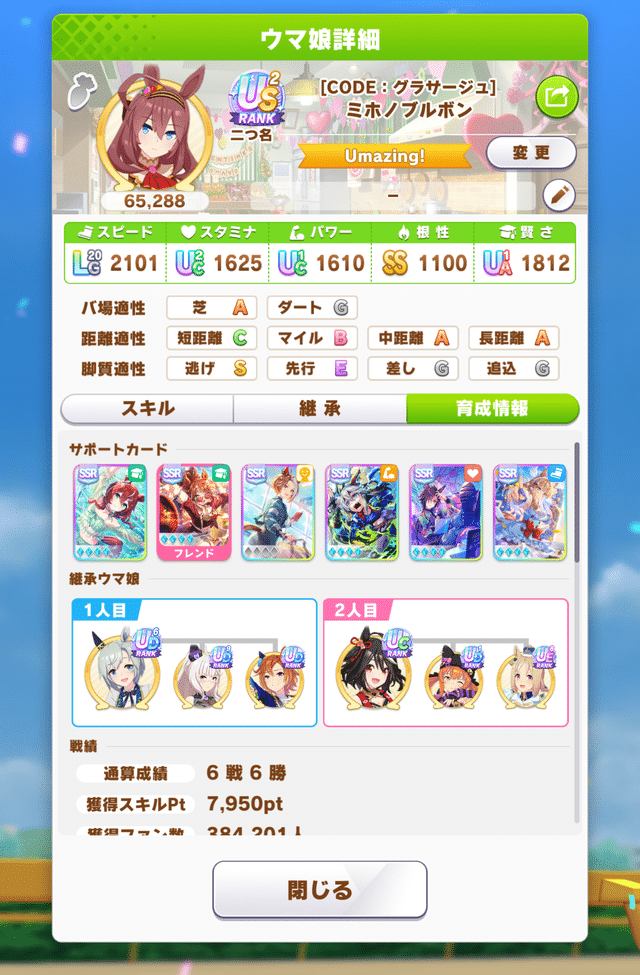
Task: Tap the 変更 button
Action: 531,153
